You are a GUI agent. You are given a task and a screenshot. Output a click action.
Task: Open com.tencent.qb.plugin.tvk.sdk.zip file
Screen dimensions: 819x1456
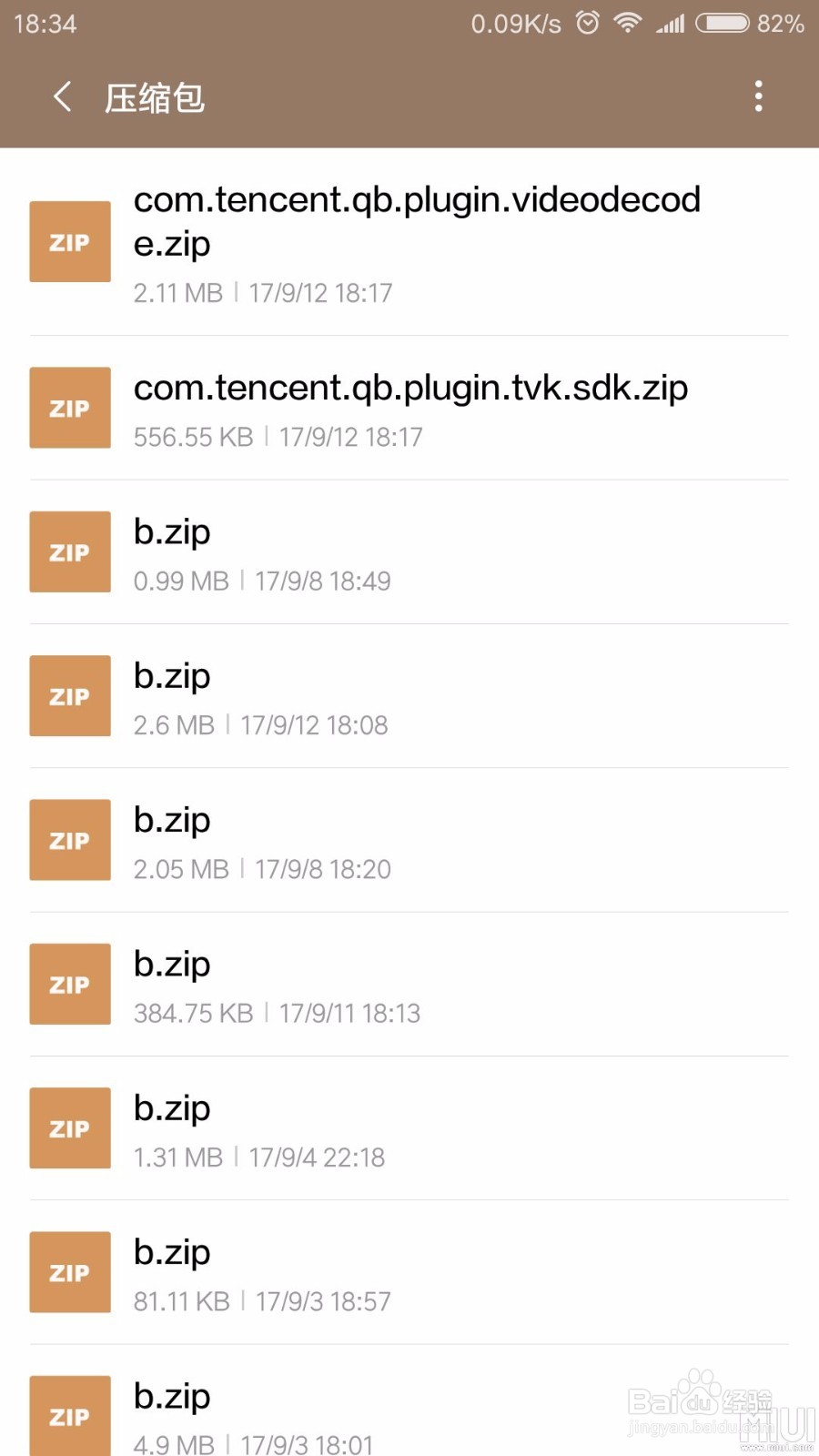click(x=409, y=408)
